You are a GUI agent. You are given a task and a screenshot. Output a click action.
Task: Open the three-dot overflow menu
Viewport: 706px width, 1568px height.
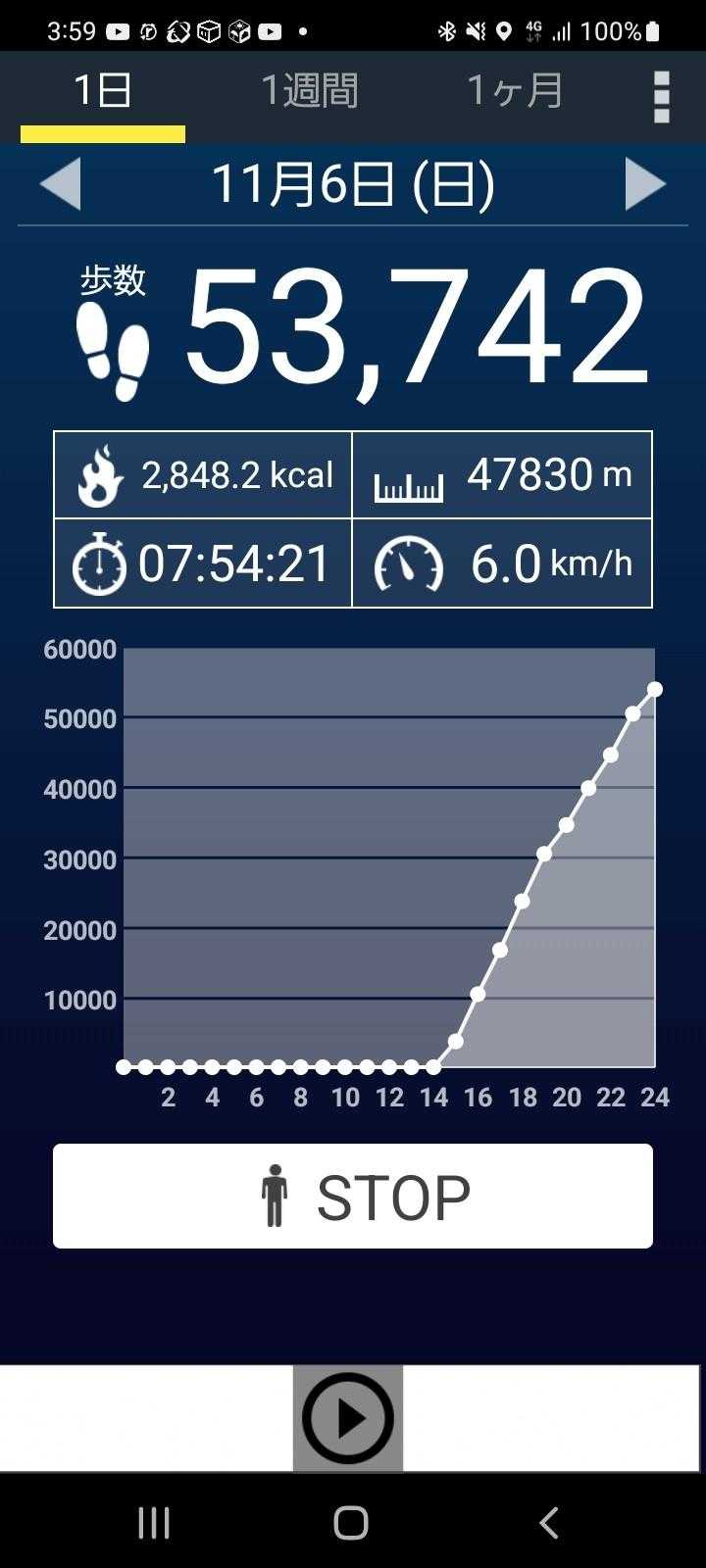pyautogui.click(x=662, y=96)
